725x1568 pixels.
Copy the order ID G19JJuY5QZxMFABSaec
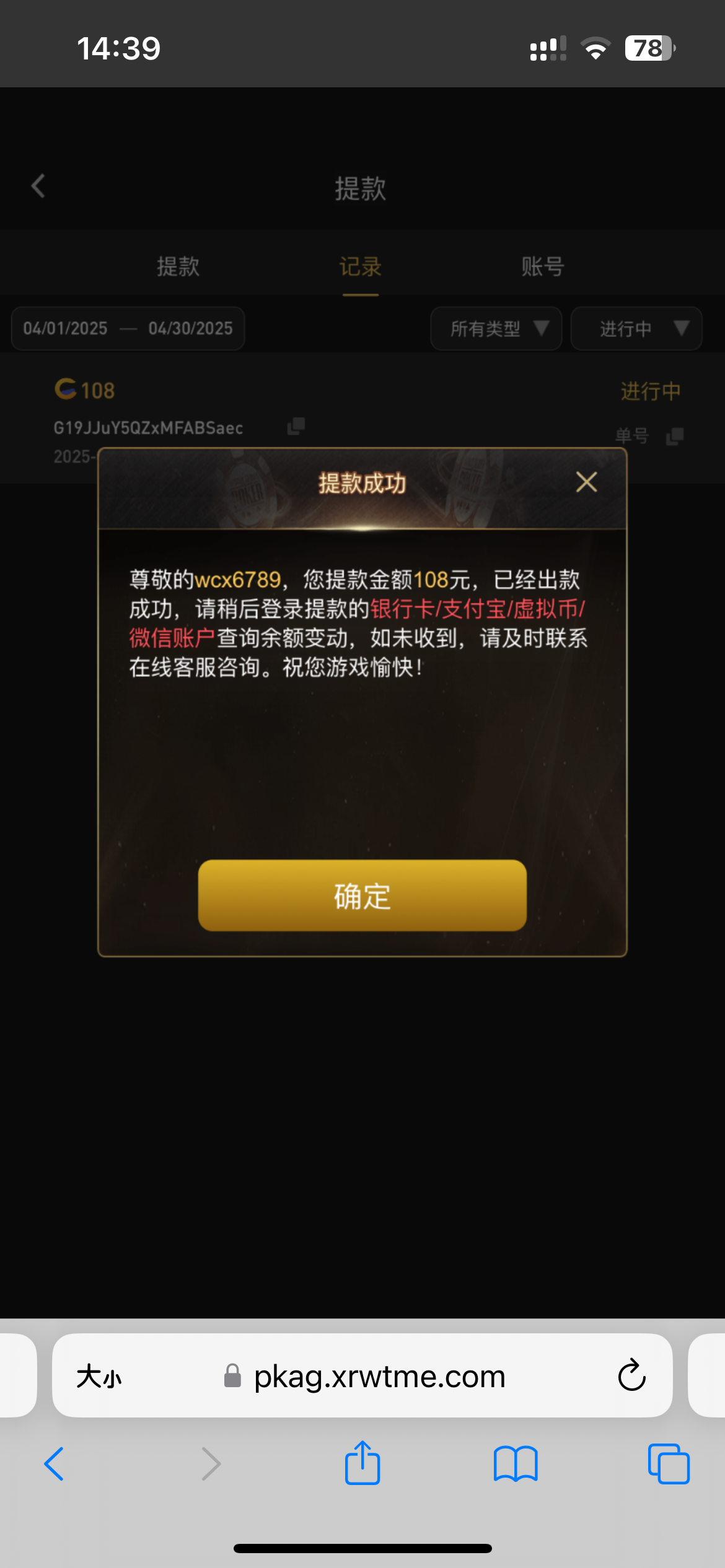pyautogui.click(x=296, y=426)
